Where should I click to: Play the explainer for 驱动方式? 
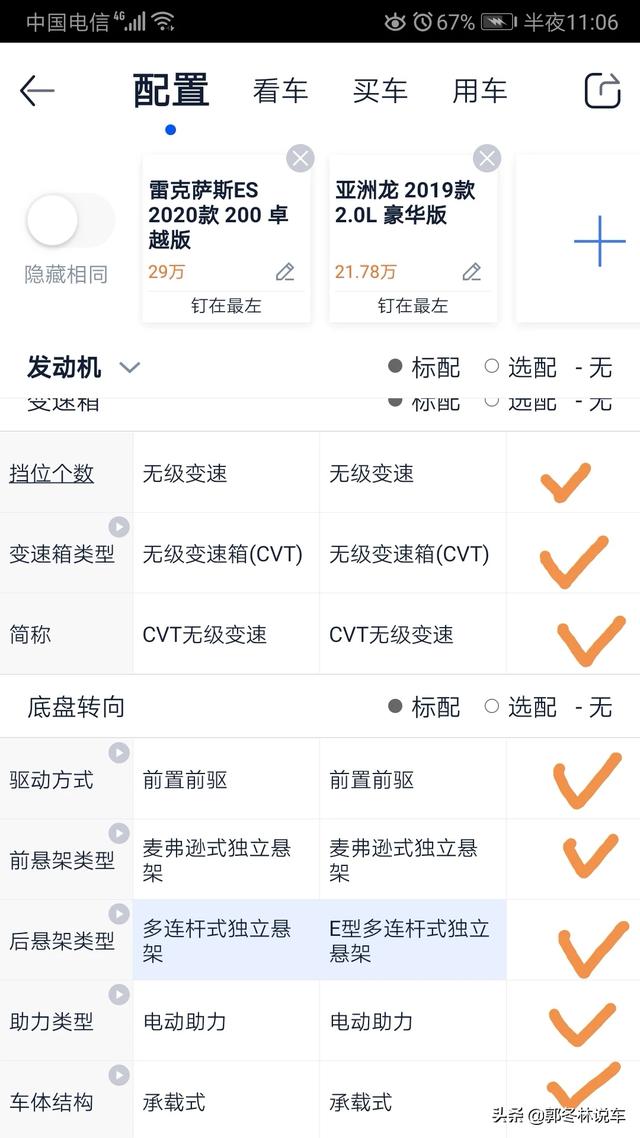click(x=119, y=753)
